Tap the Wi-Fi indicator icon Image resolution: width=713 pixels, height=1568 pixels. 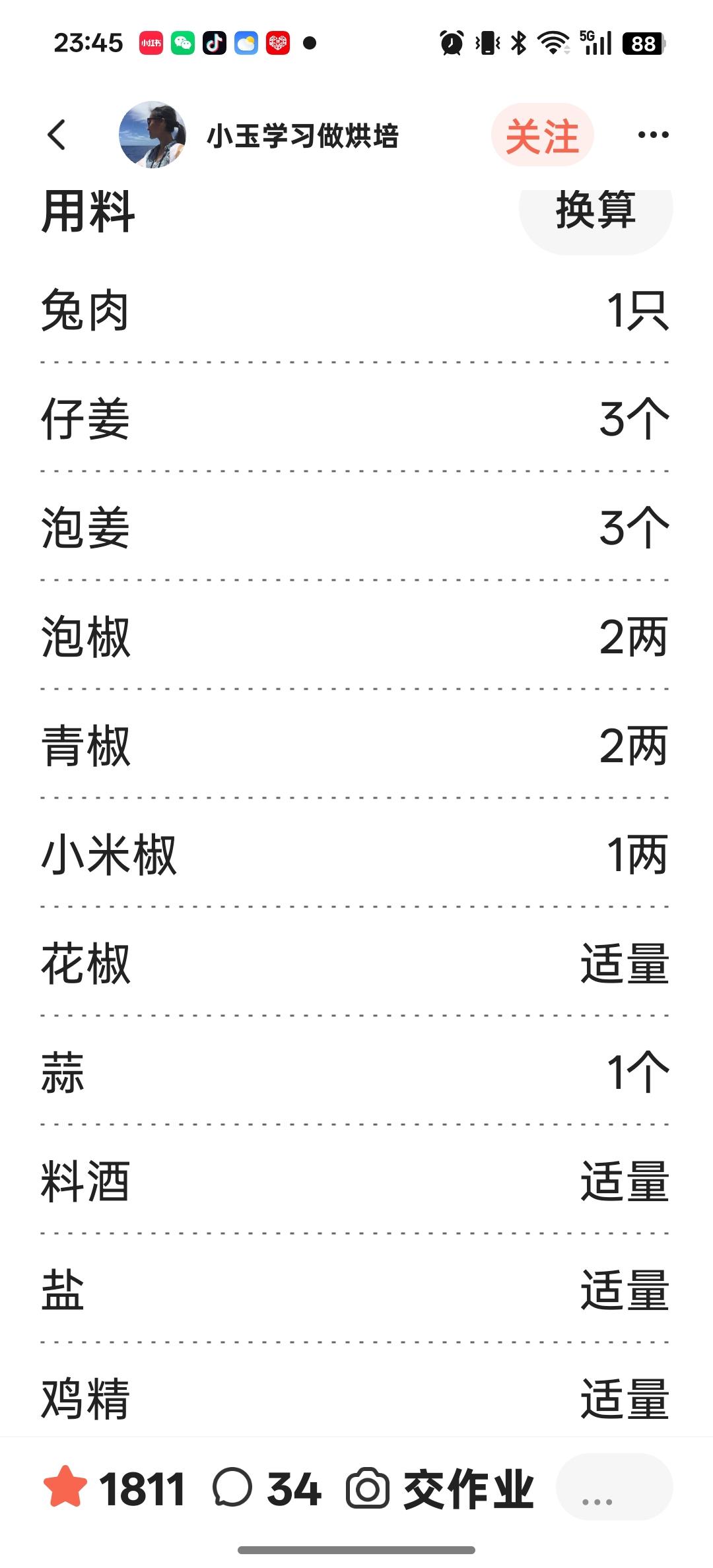(552, 43)
